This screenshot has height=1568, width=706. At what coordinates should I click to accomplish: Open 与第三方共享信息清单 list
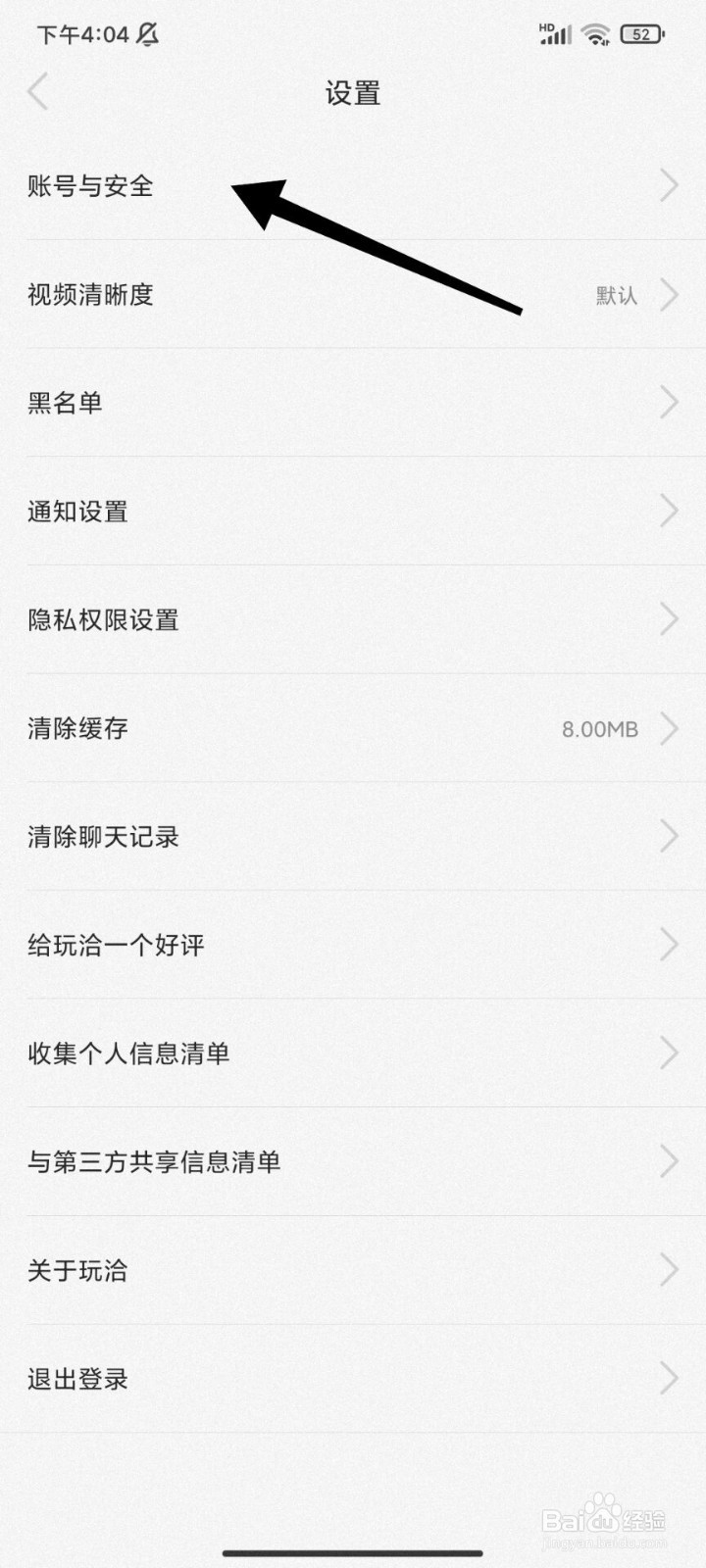point(353,1161)
